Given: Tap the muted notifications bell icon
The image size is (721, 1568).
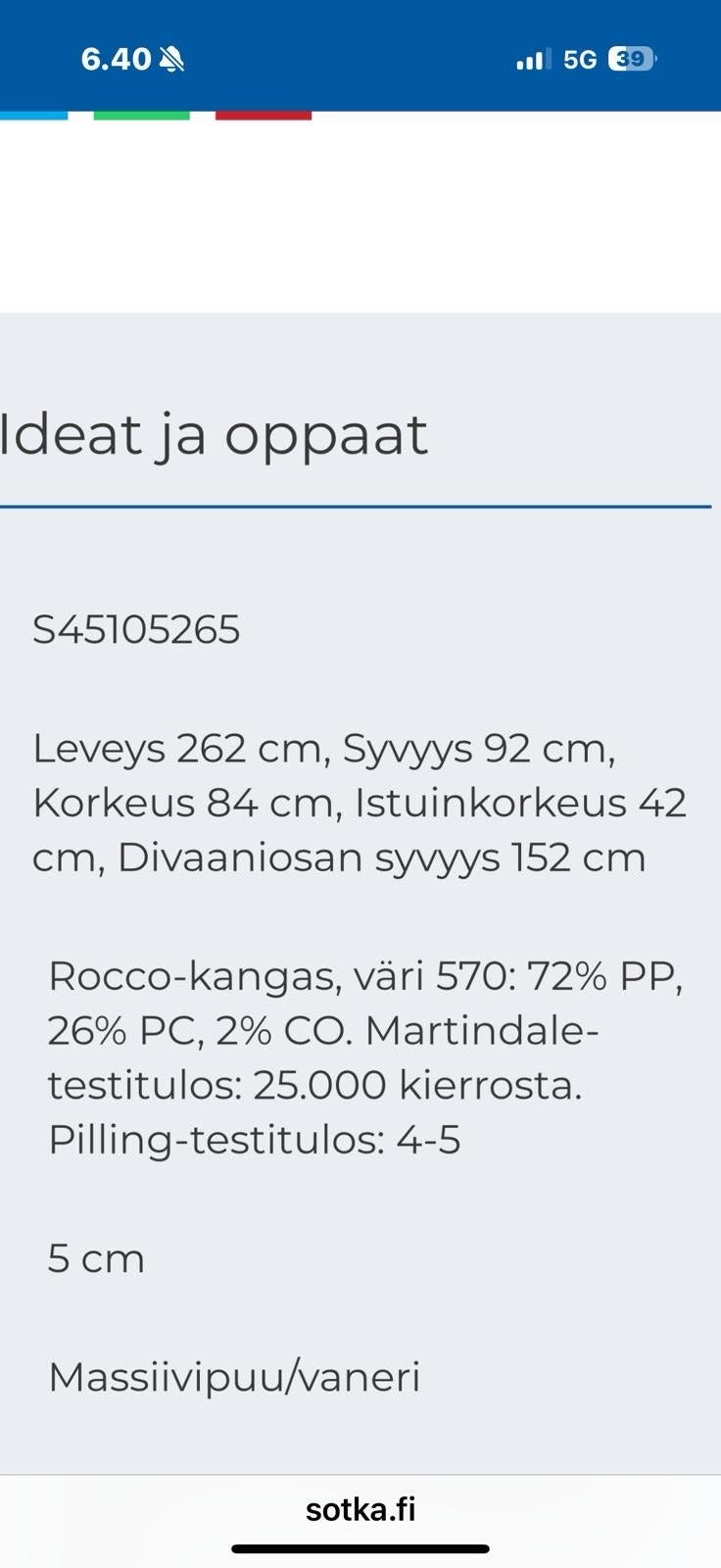Looking at the screenshot, I should [172, 59].
